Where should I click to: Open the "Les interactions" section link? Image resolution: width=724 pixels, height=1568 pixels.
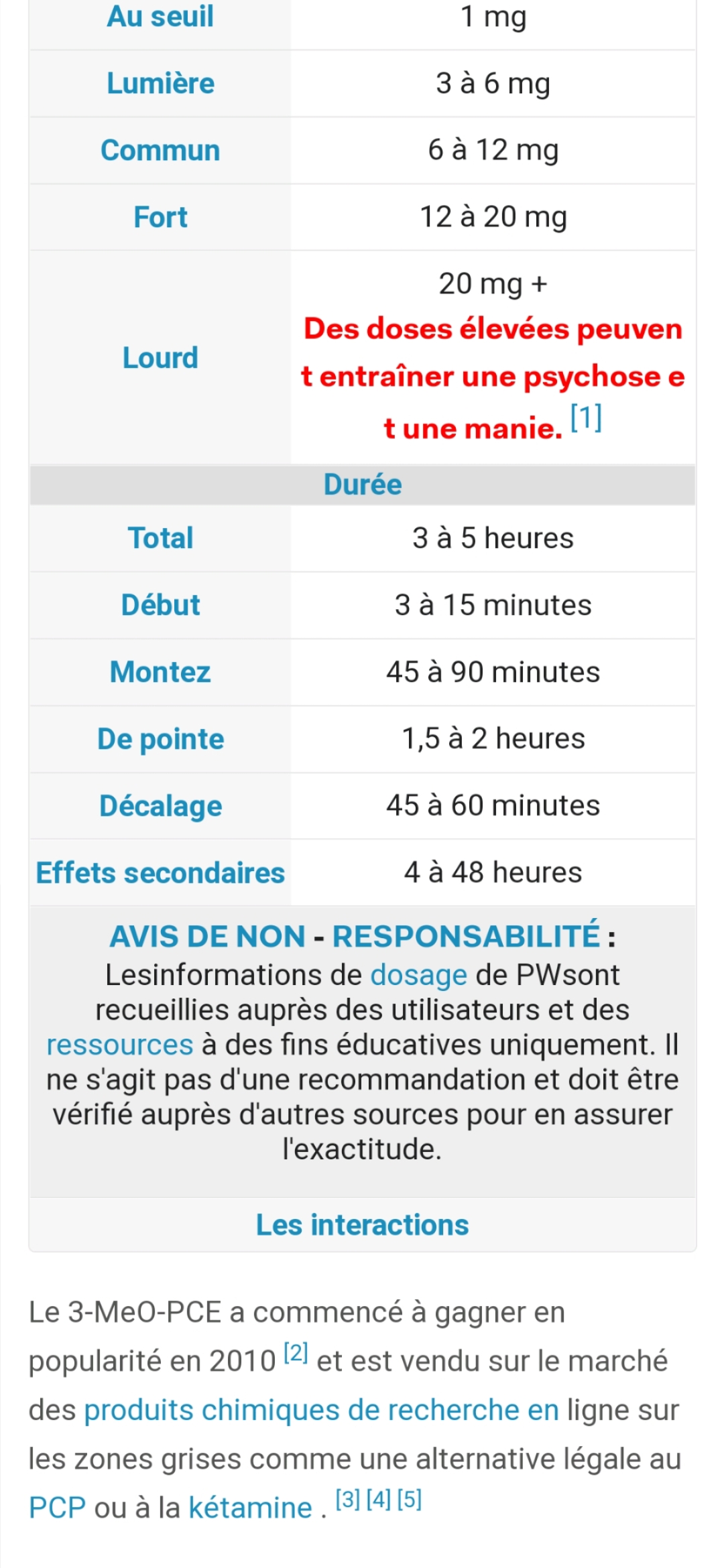tap(363, 1225)
